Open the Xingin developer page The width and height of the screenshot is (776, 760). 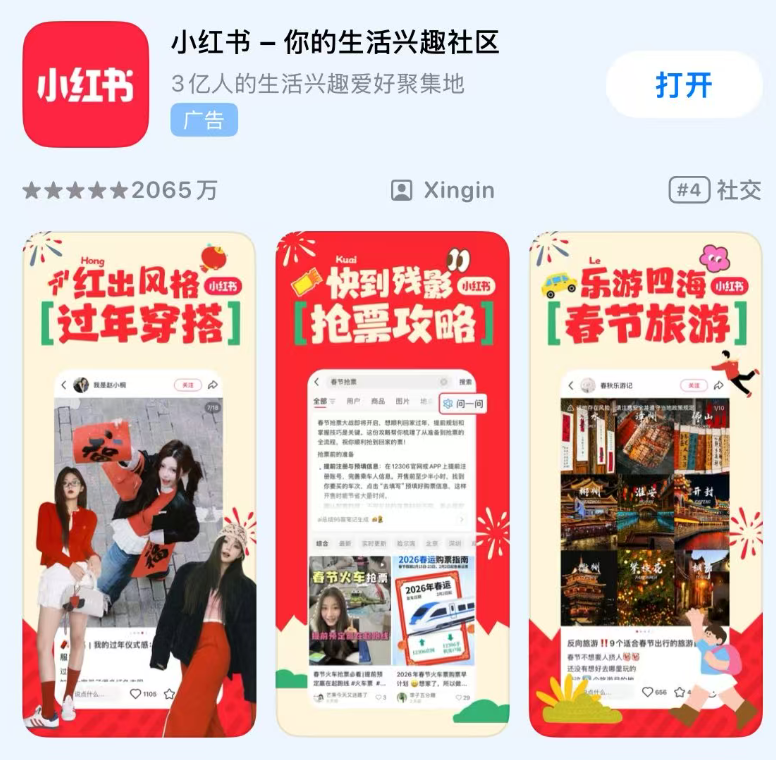(443, 190)
